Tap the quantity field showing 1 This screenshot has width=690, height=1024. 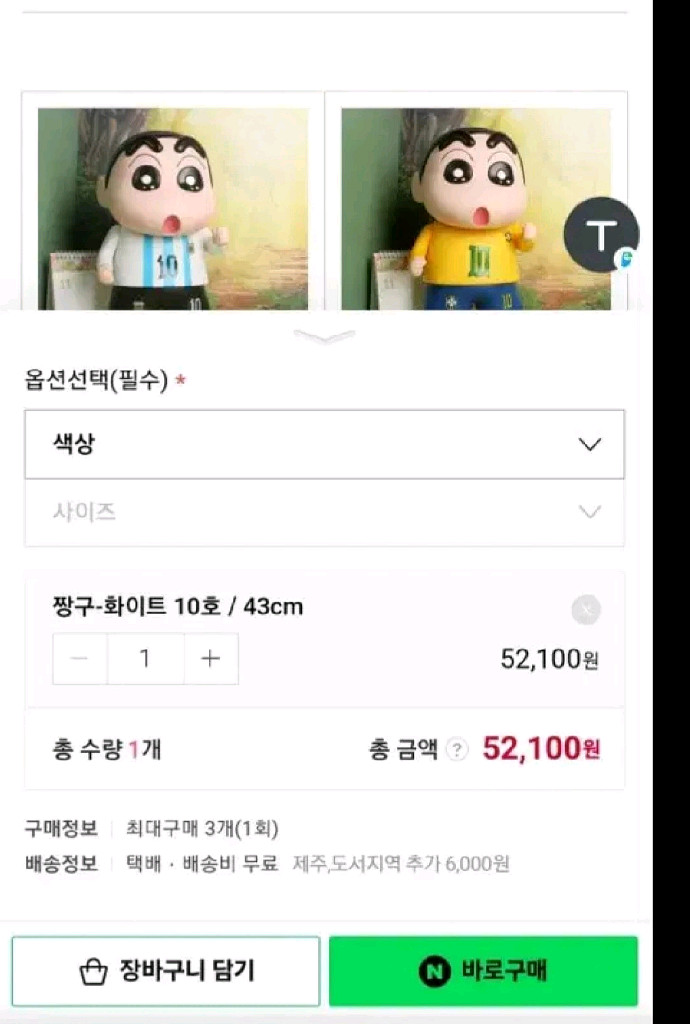tap(145, 659)
